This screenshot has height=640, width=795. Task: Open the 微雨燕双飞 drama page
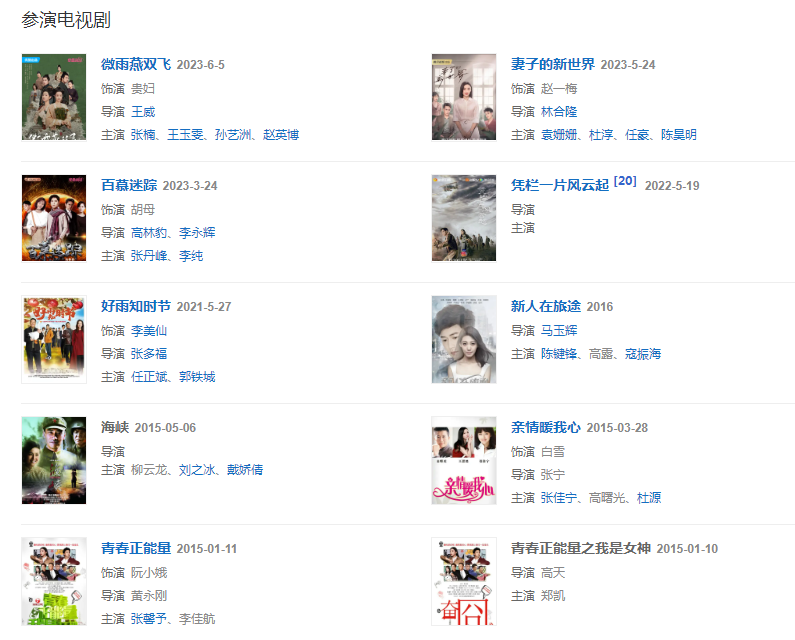136,65
